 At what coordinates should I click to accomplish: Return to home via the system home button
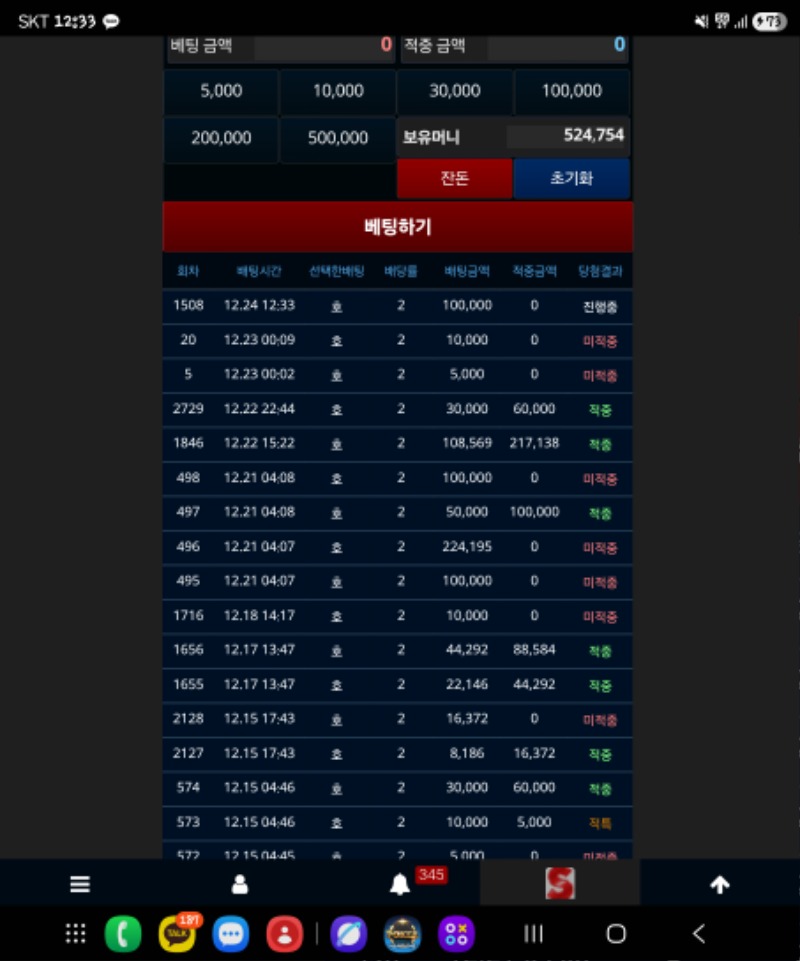(x=616, y=934)
